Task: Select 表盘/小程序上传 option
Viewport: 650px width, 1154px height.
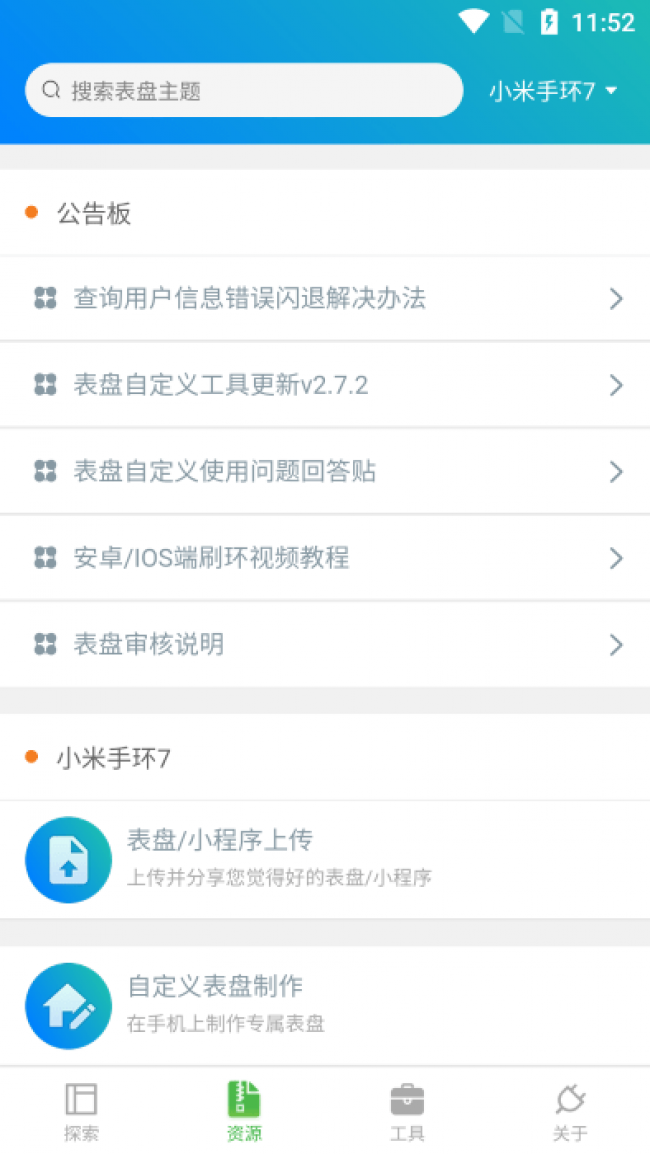Action: (x=325, y=859)
